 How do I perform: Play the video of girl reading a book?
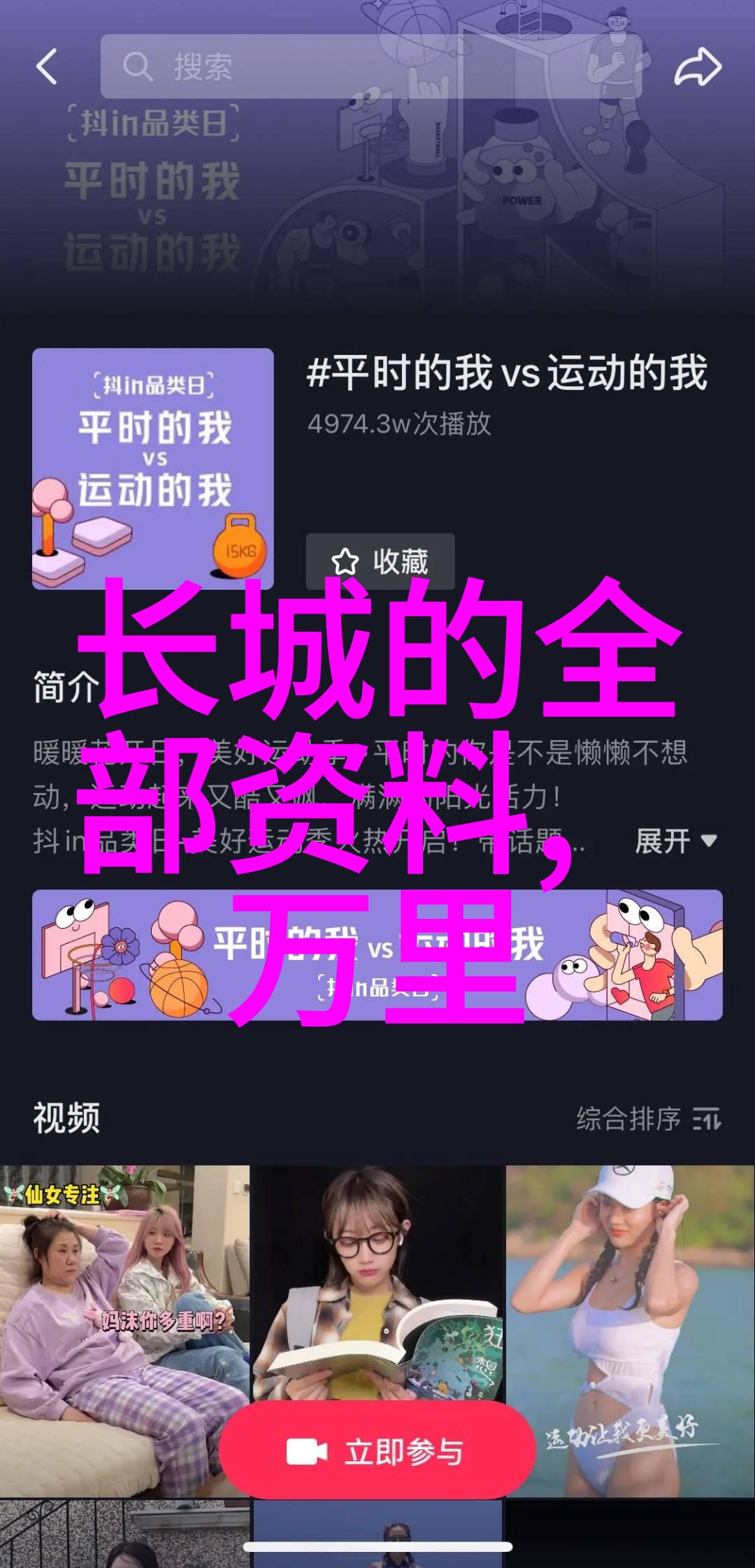pyautogui.click(x=377, y=1279)
